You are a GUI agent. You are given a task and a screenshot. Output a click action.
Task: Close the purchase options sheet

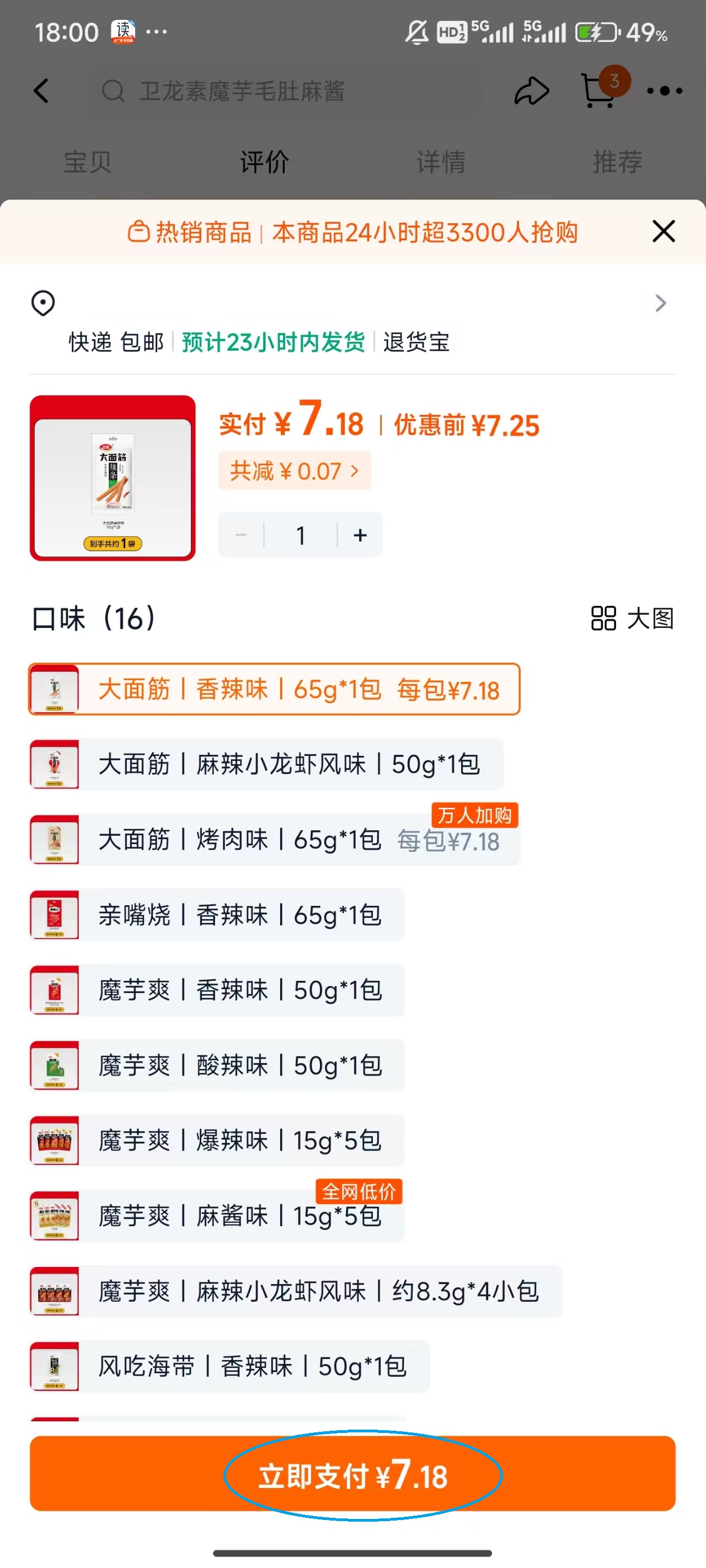663,232
